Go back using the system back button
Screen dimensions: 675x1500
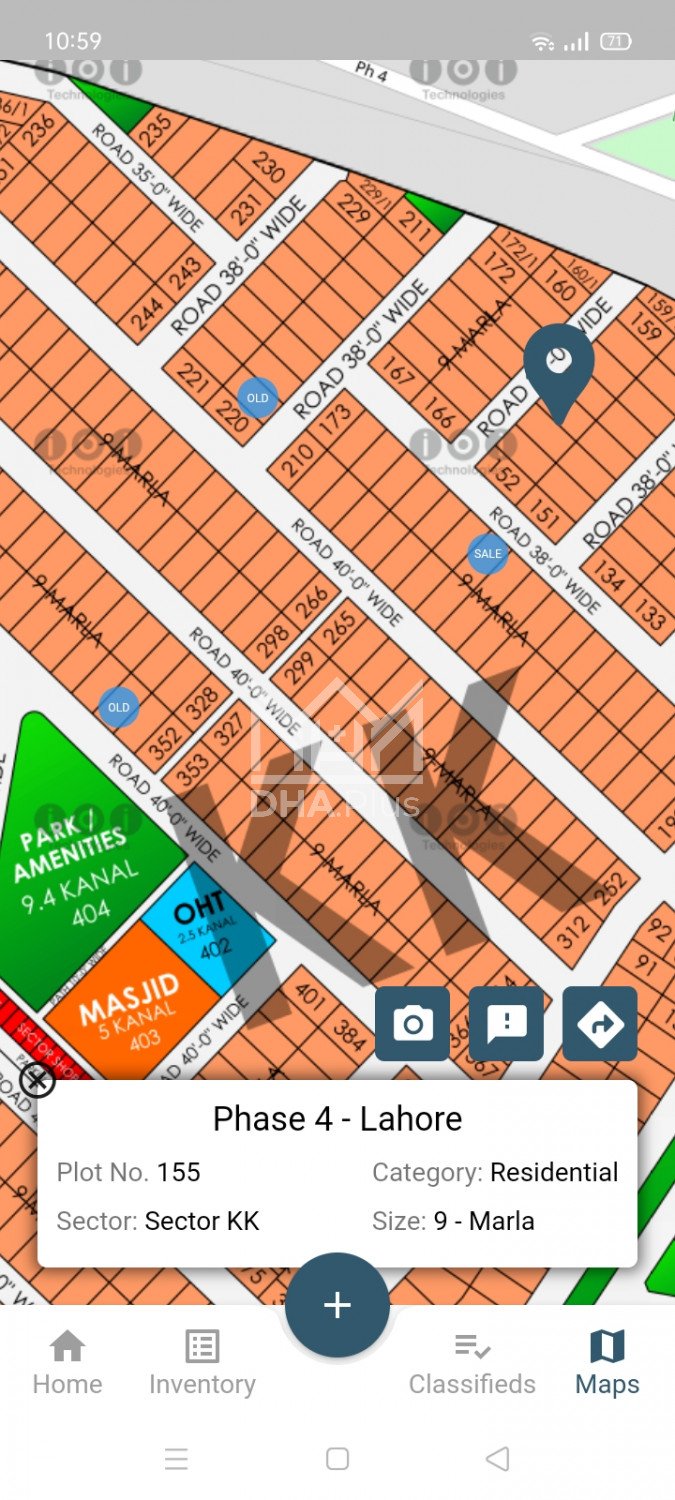click(497, 1459)
